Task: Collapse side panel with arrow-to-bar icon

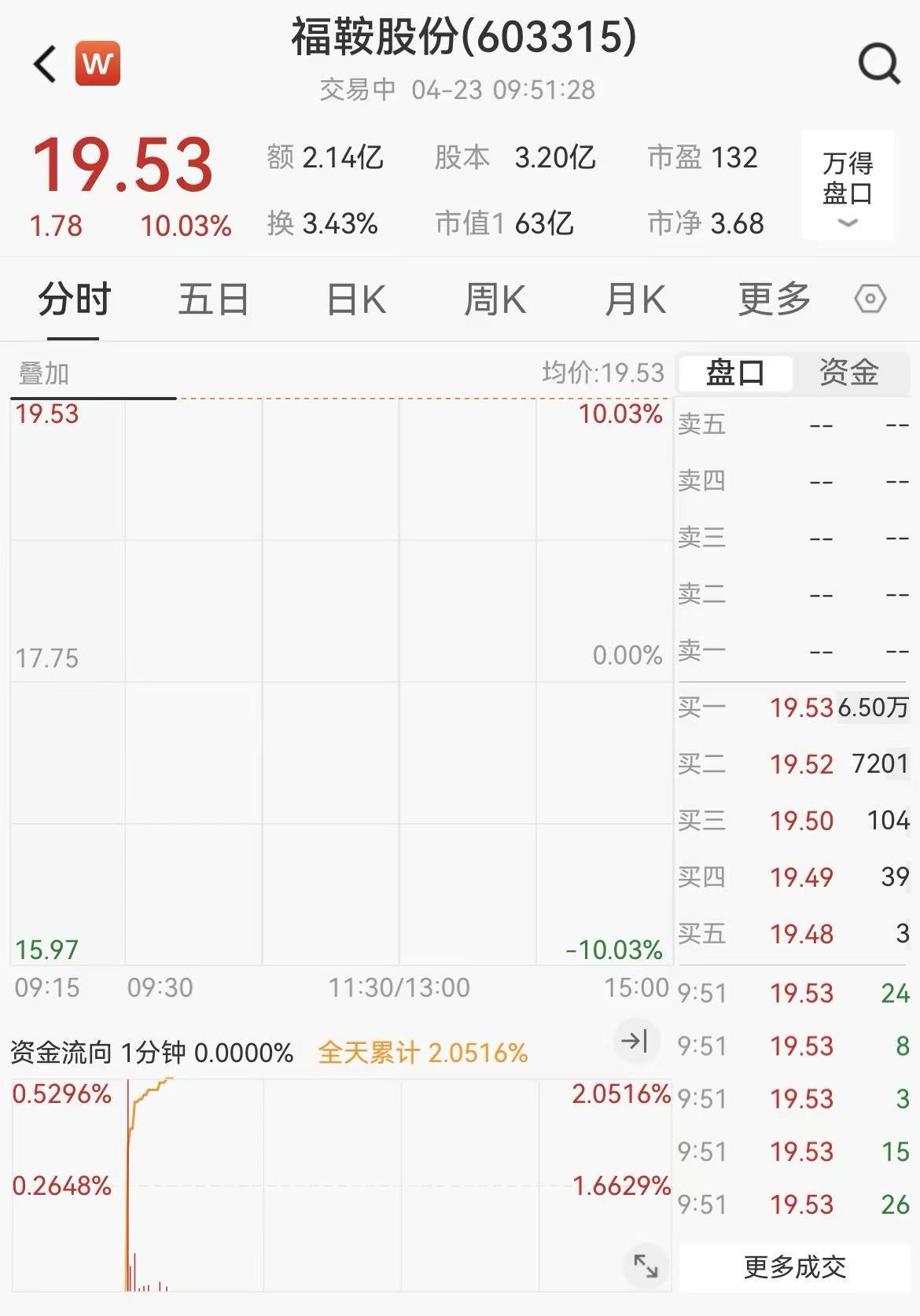Action: (635, 1042)
